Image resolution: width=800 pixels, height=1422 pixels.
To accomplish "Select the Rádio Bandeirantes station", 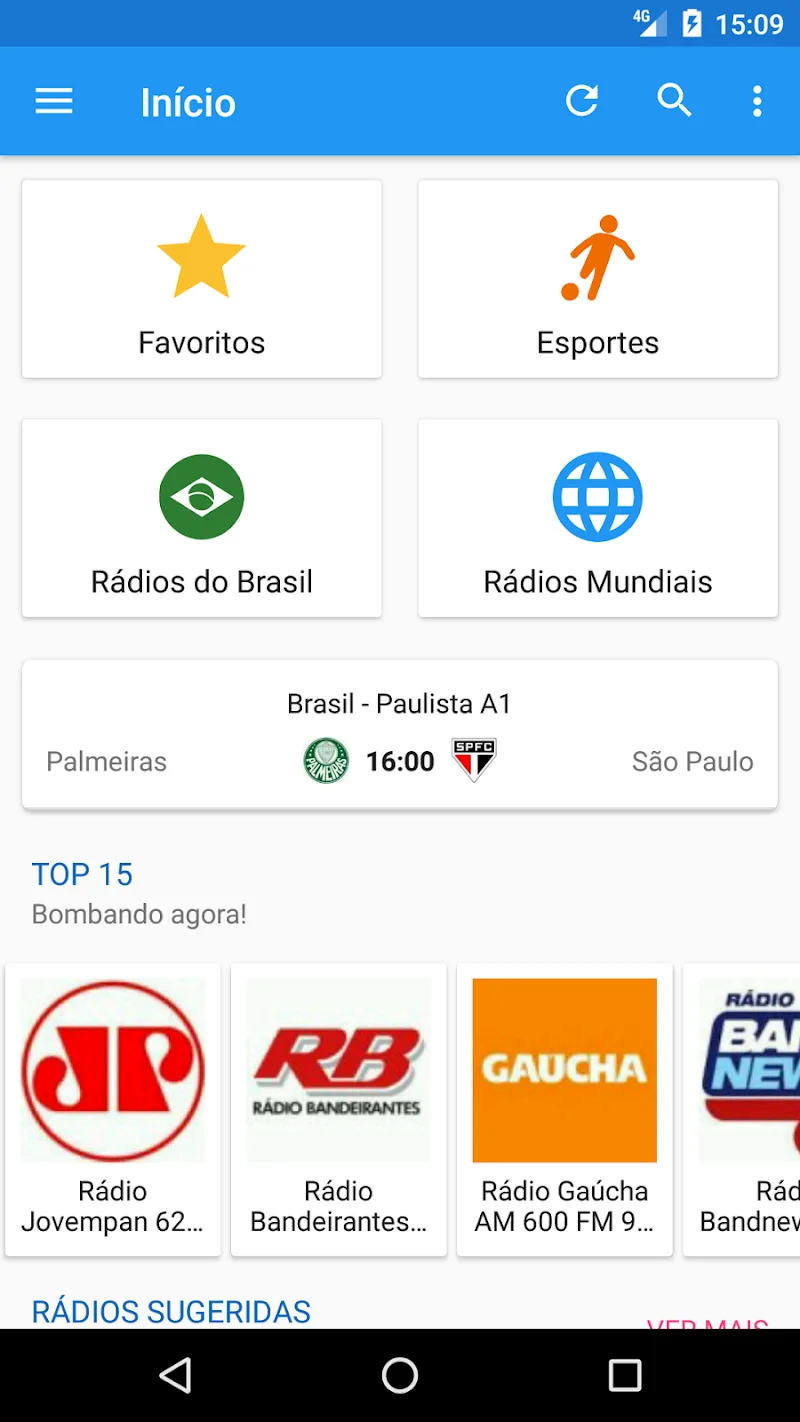I will point(339,1108).
